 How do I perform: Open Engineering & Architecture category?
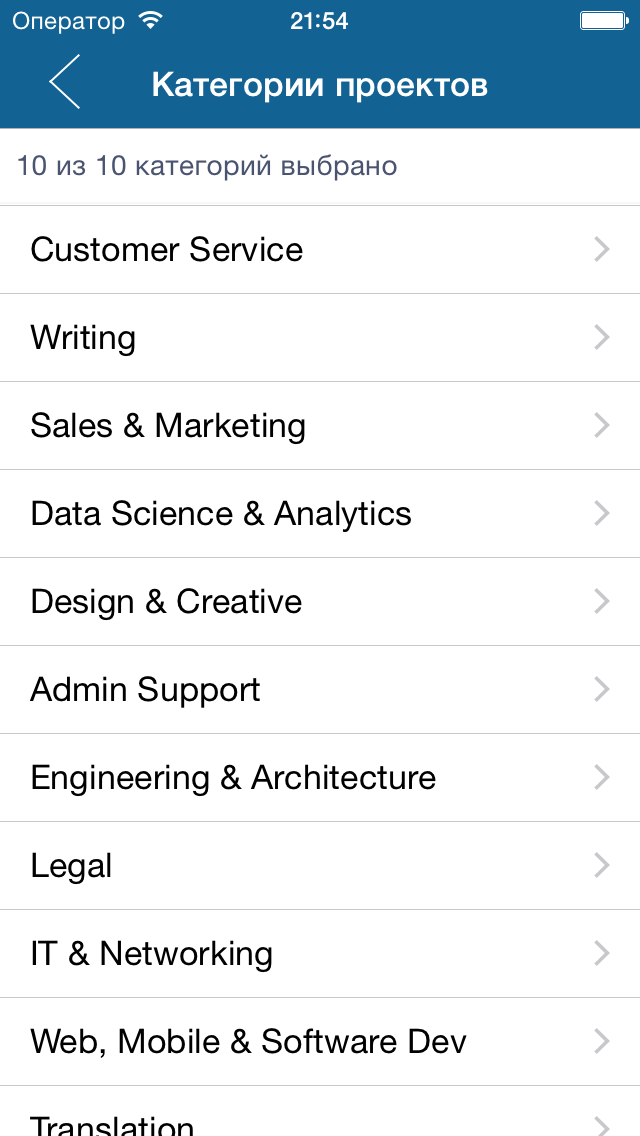(x=320, y=778)
